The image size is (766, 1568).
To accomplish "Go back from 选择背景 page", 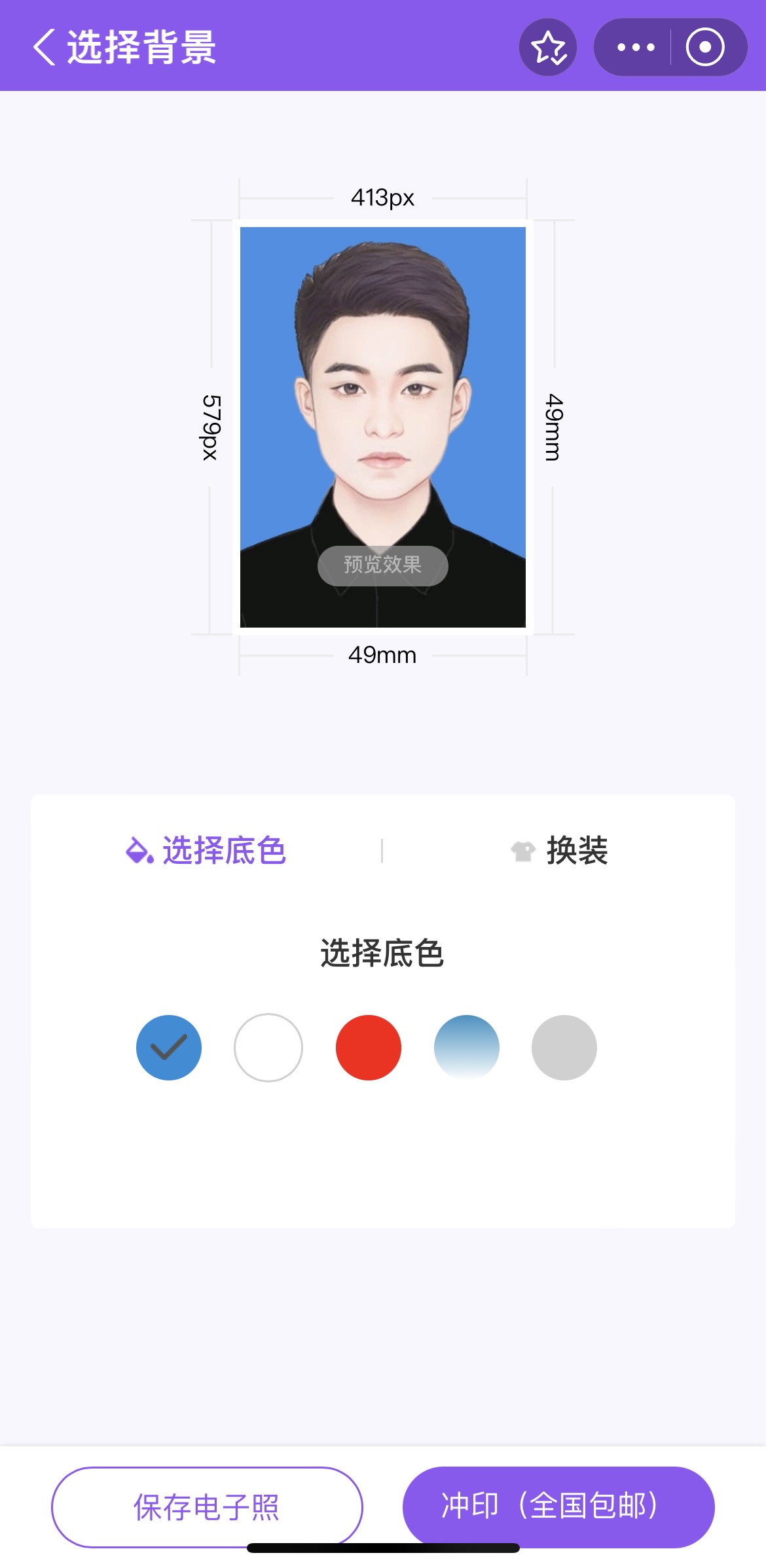I will (45, 47).
